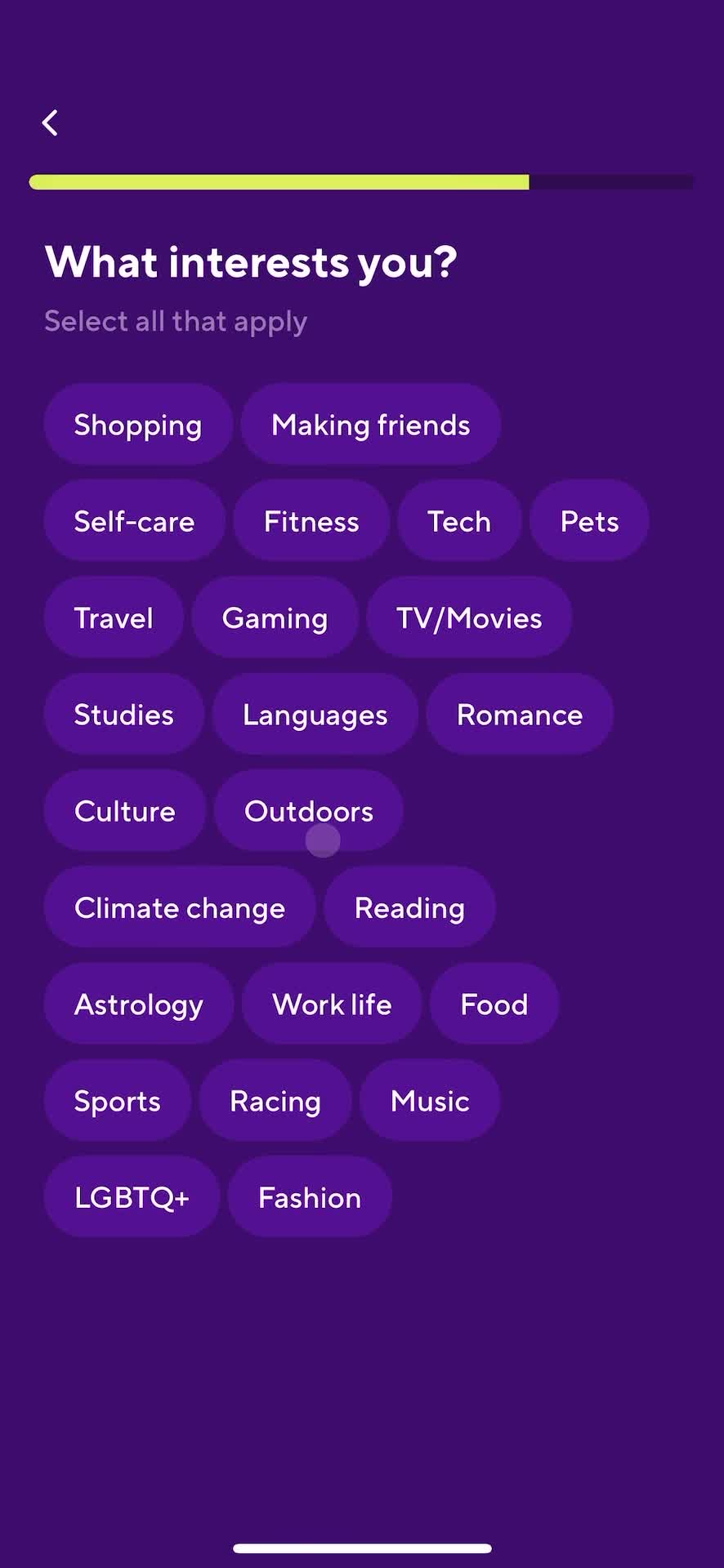Toggle the Languages interest
The height and width of the screenshot is (1568, 724).
(315, 714)
